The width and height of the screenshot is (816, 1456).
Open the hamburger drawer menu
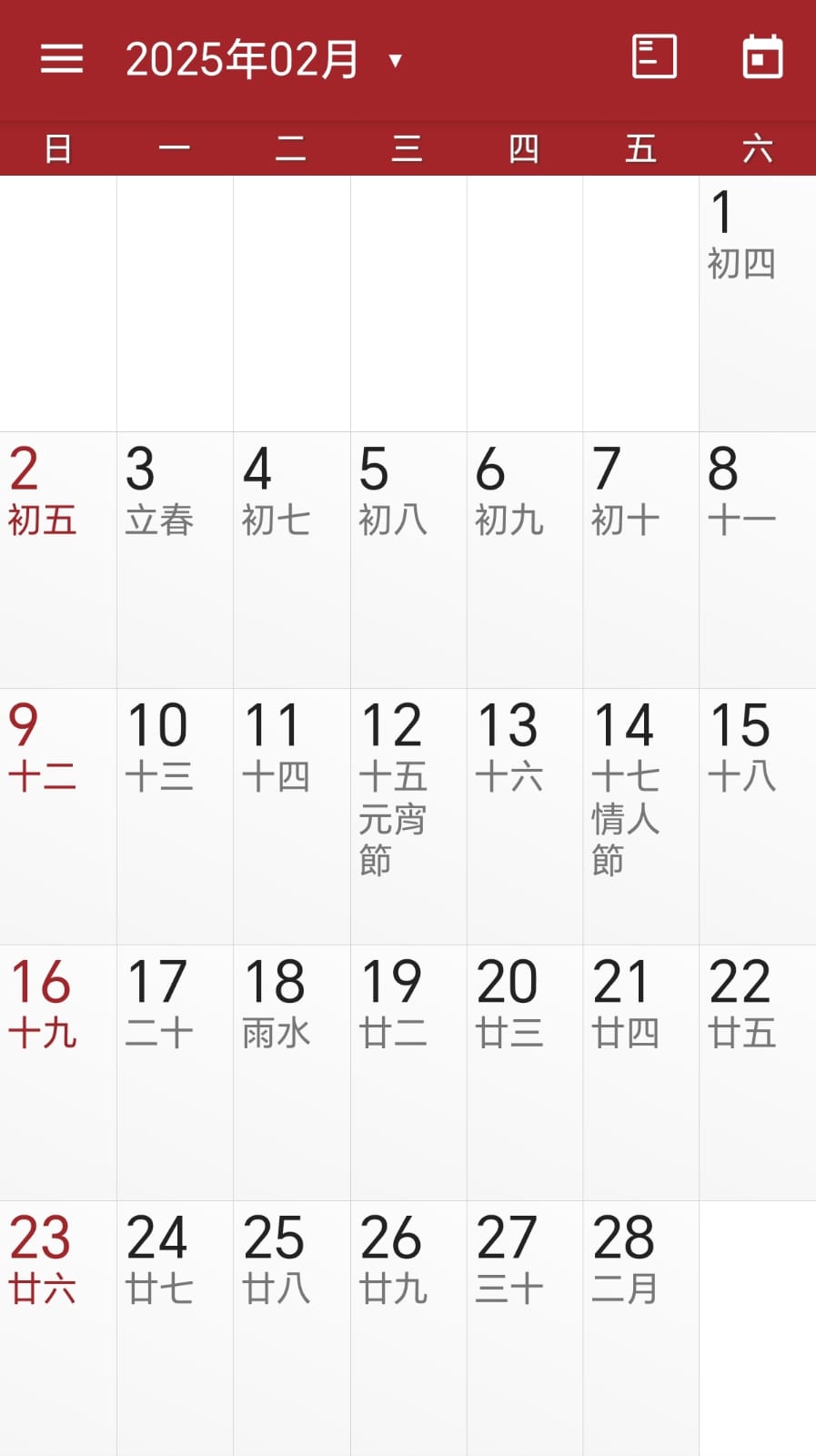click(62, 60)
